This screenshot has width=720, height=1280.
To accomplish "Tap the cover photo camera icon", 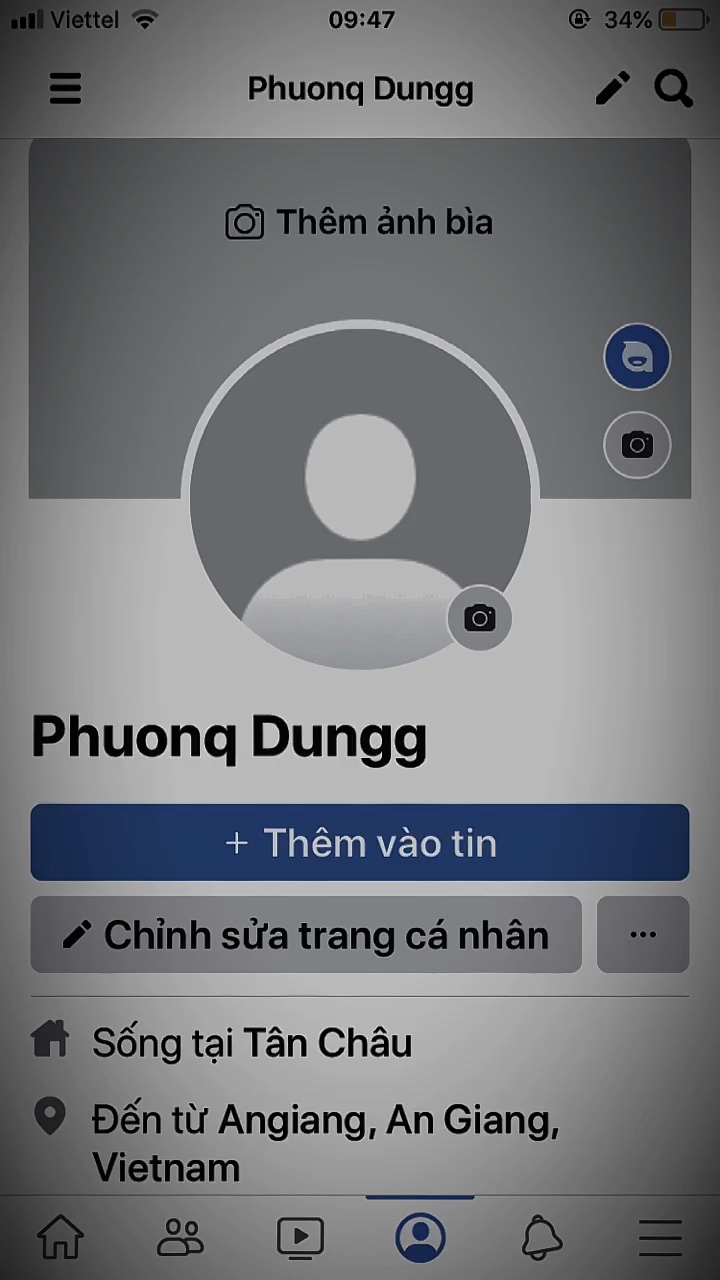I will coord(637,444).
